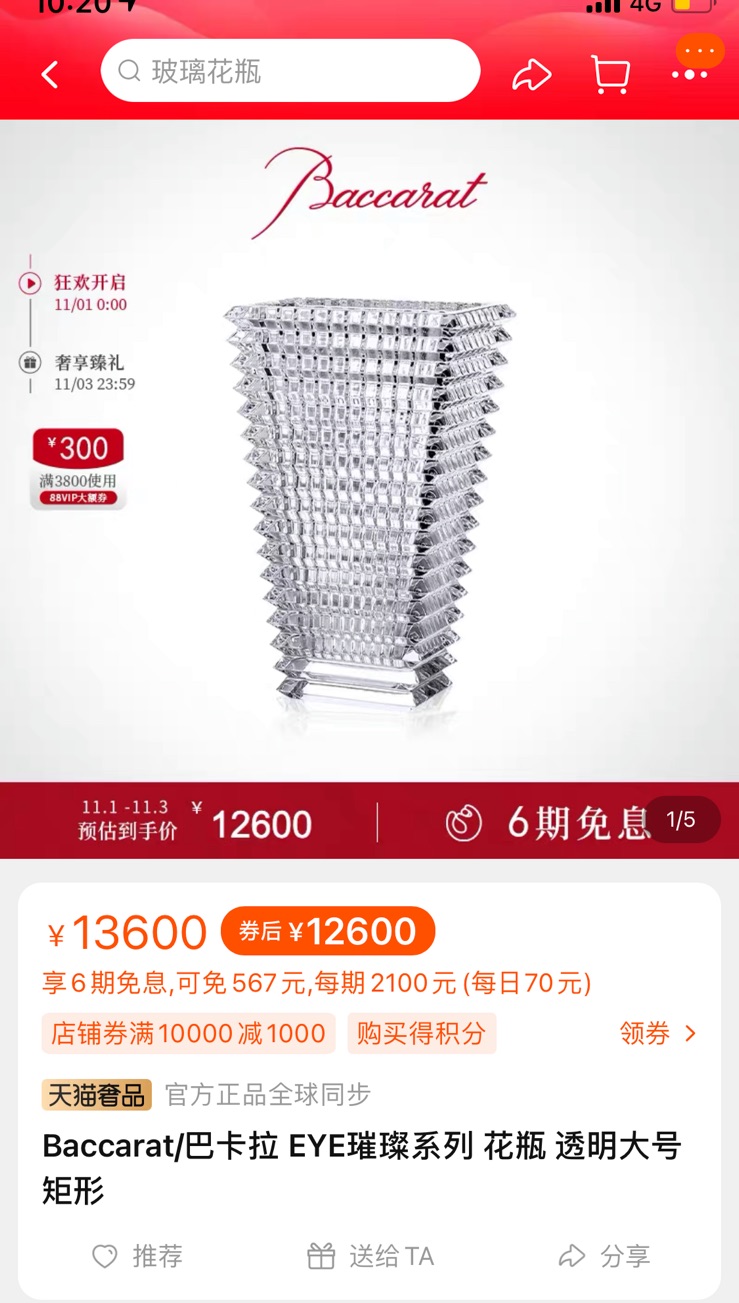The width and height of the screenshot is (739, 1303).
Task: Open the 券后 ¥12600 price badge
Action: click(x=328, y=931)
